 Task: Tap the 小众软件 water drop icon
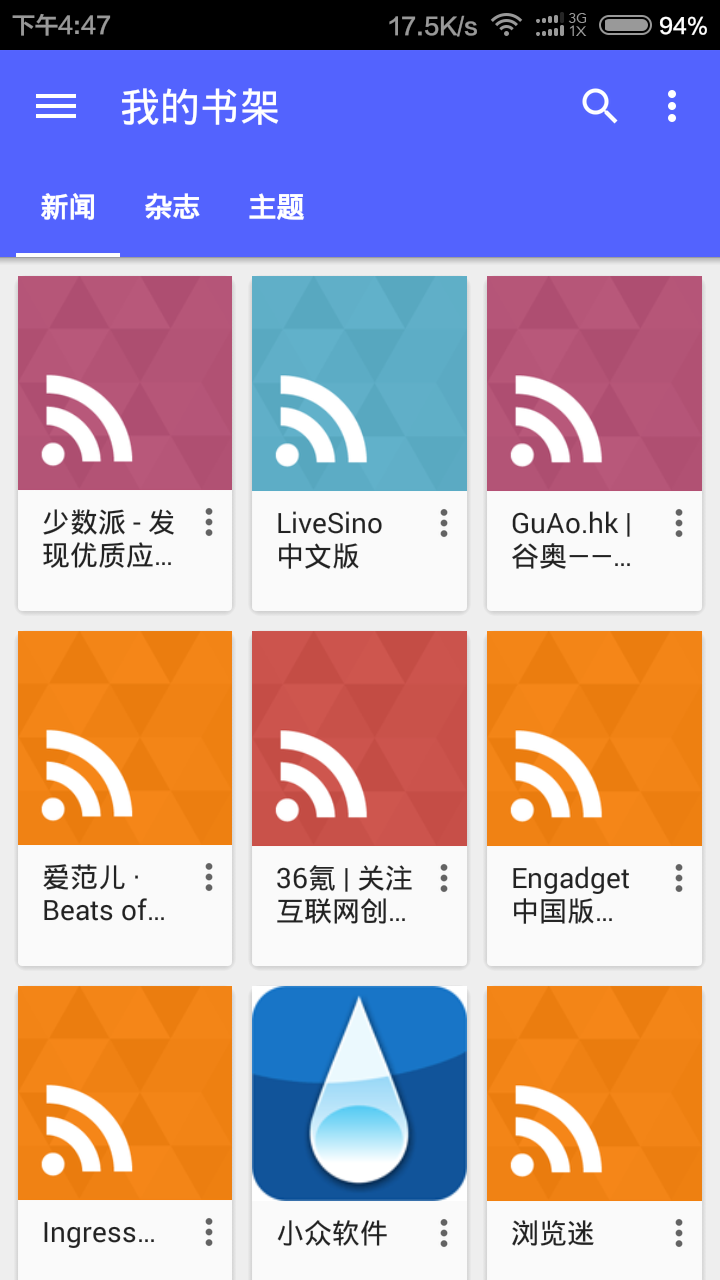pyautogui.click(x=359, y=1092)
